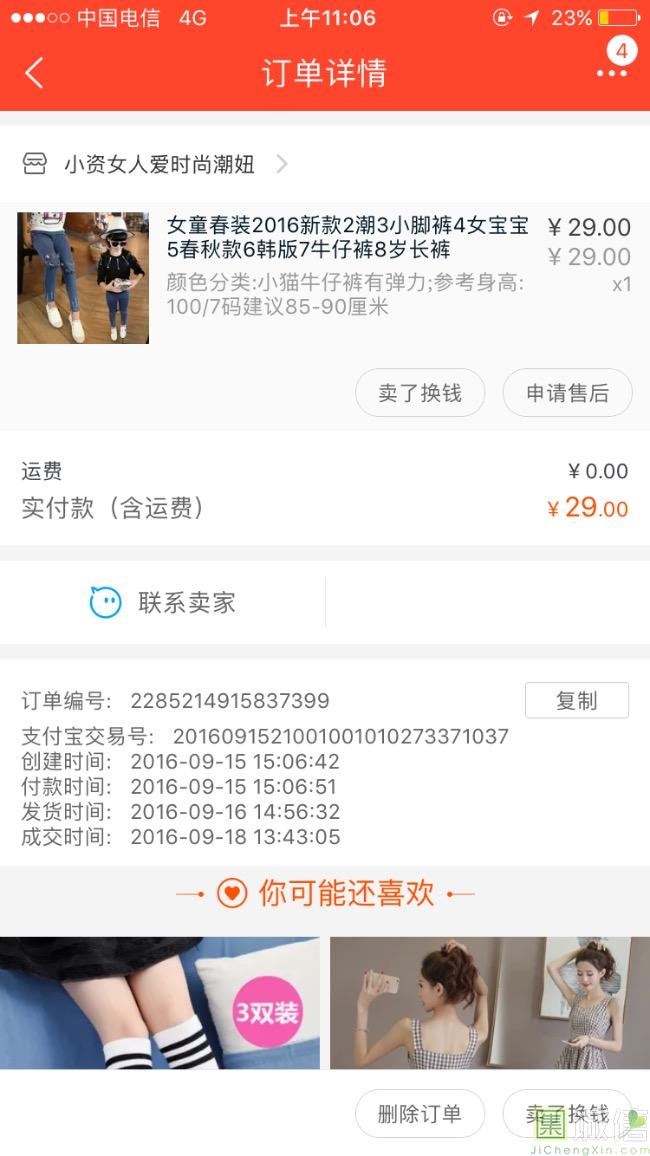Open the more options menu
650x1156 pixels.
tap(611, 73)
